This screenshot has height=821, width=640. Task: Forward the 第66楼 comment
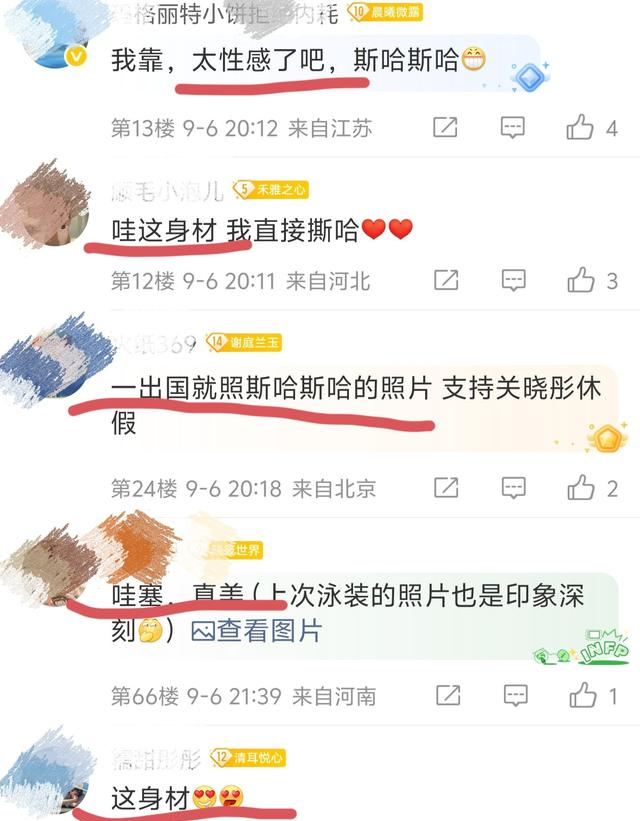click(x=445, y=696)
